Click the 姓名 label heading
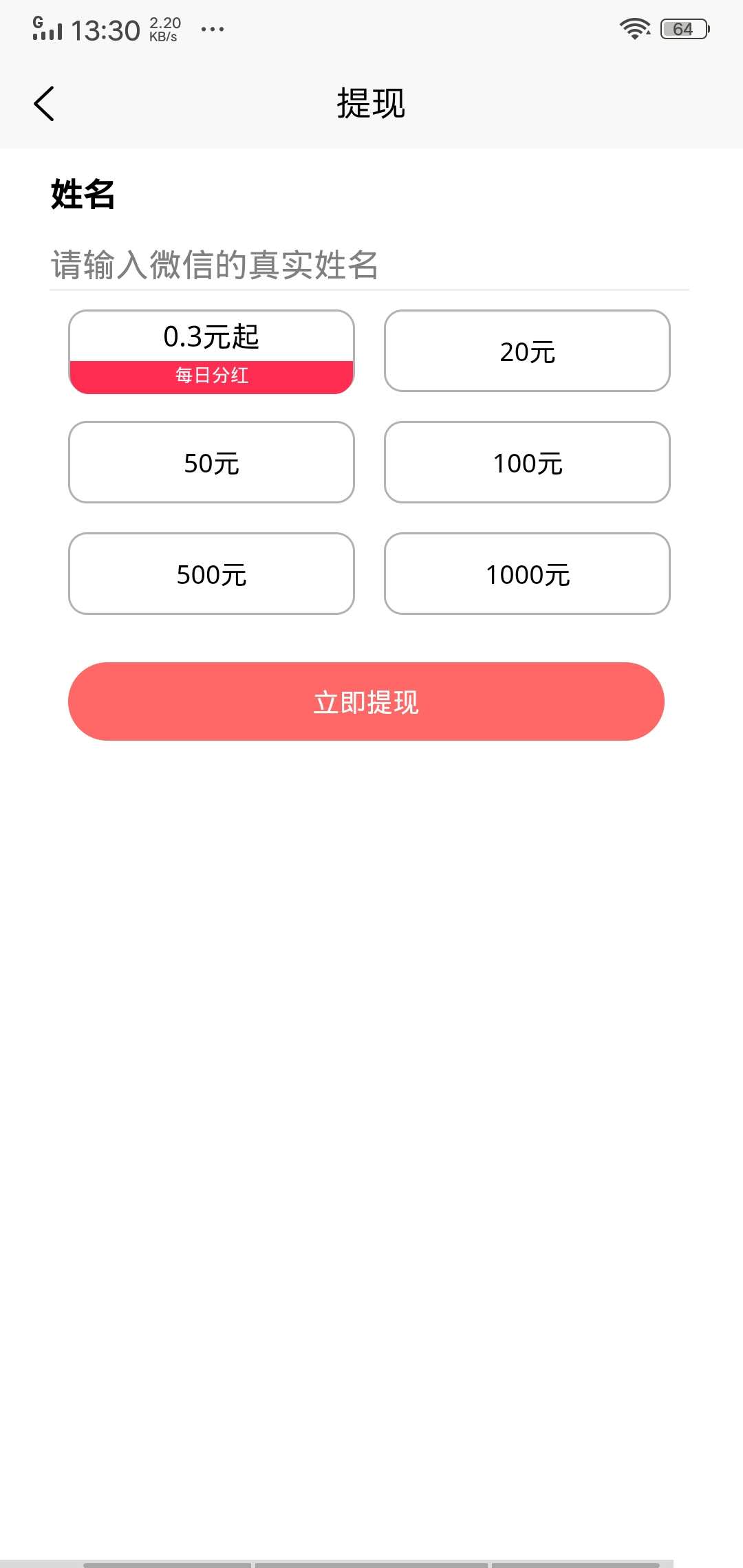 [x=83, y=193]
